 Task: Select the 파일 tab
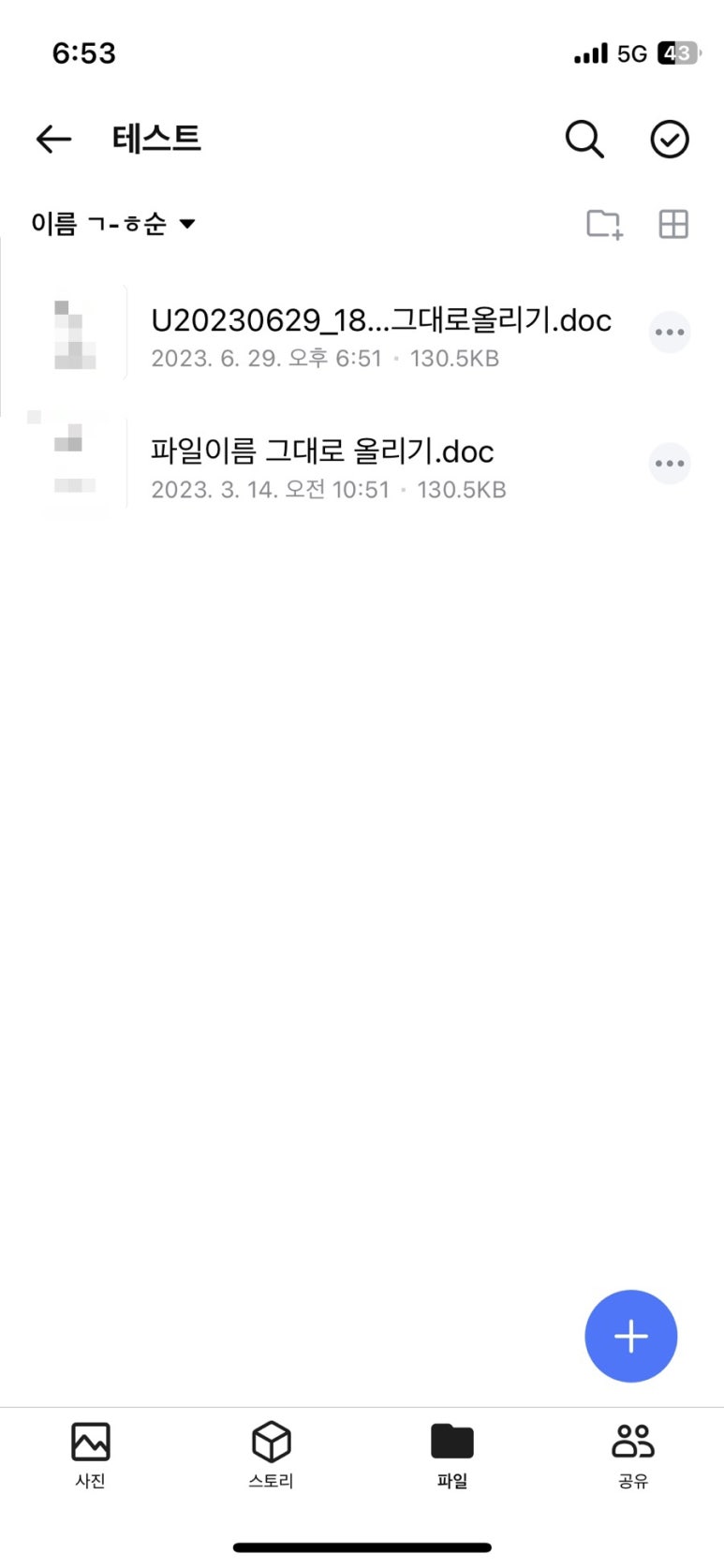point(452,1455)
